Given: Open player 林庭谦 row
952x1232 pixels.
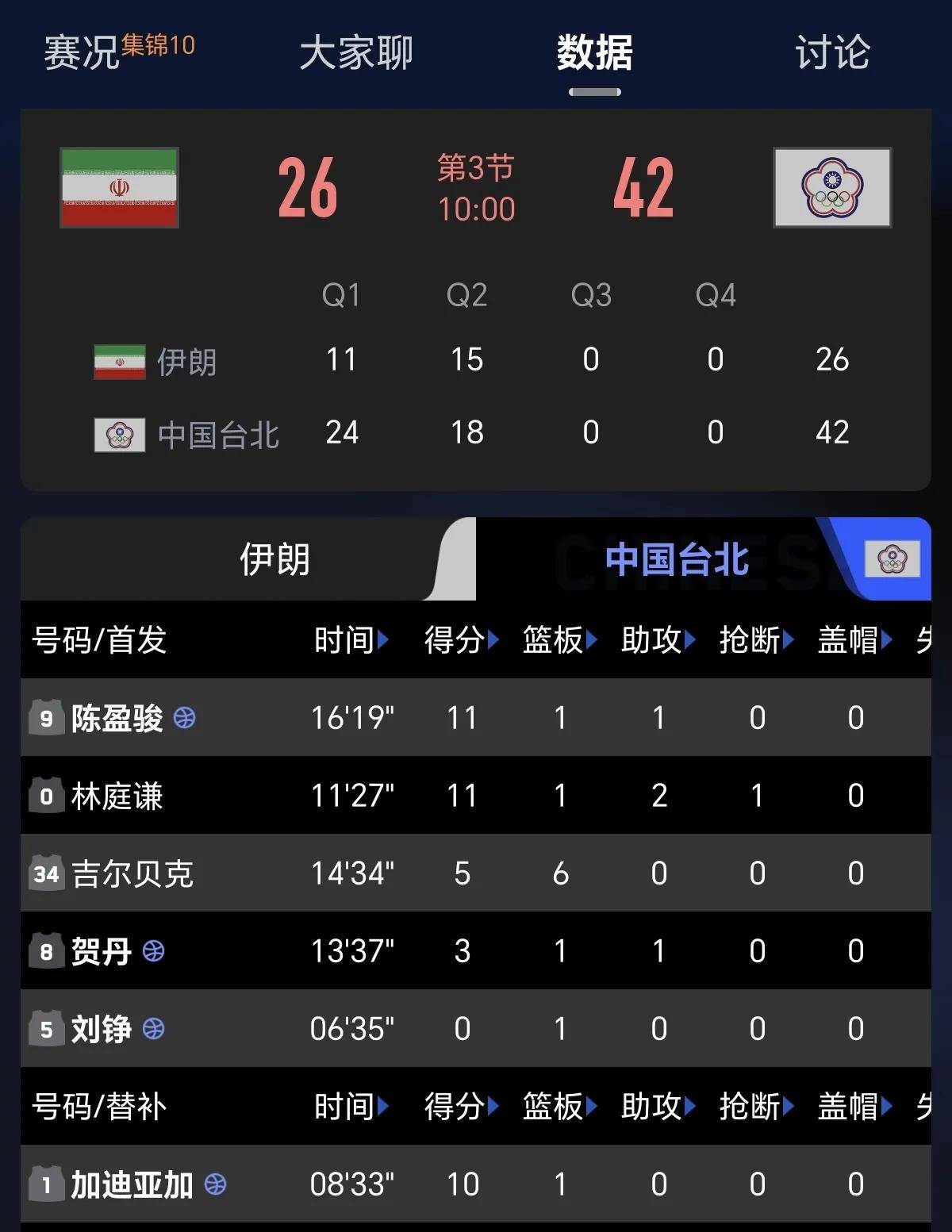Looking at the screenshot, I should point(117,796).
